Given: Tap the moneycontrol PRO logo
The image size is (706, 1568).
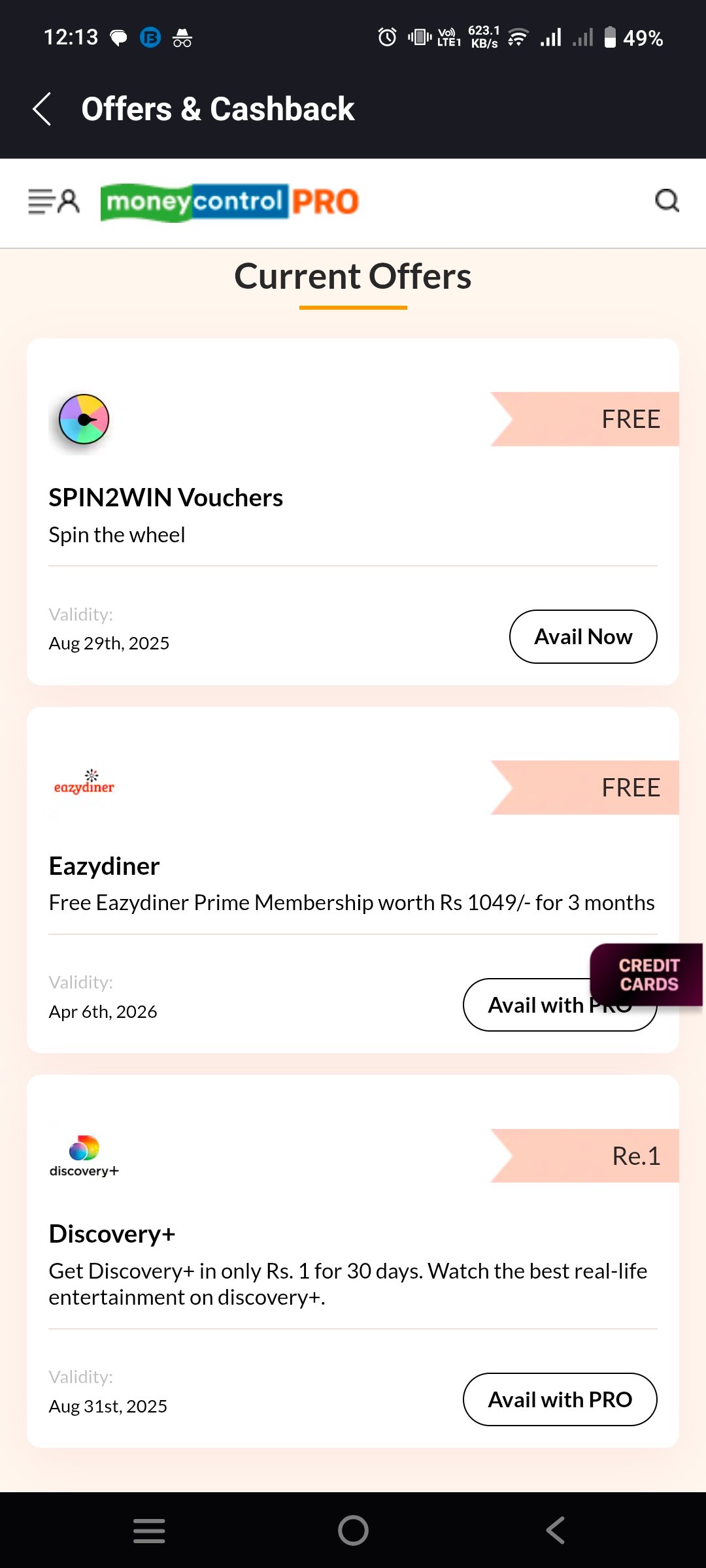Looking at the screenshot, I should (x=229, y=203).
